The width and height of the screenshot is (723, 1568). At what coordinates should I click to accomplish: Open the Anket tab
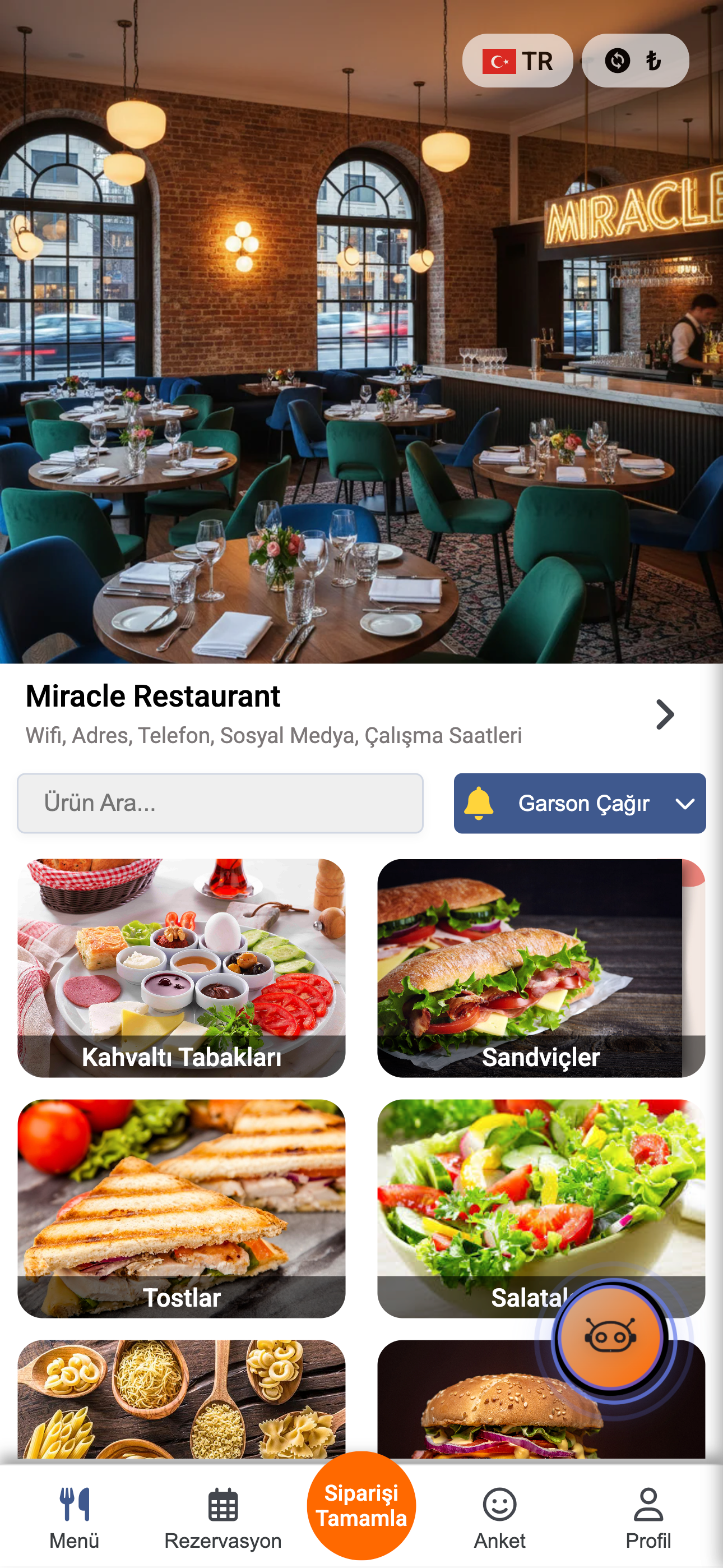click(x=499, y=1517)
